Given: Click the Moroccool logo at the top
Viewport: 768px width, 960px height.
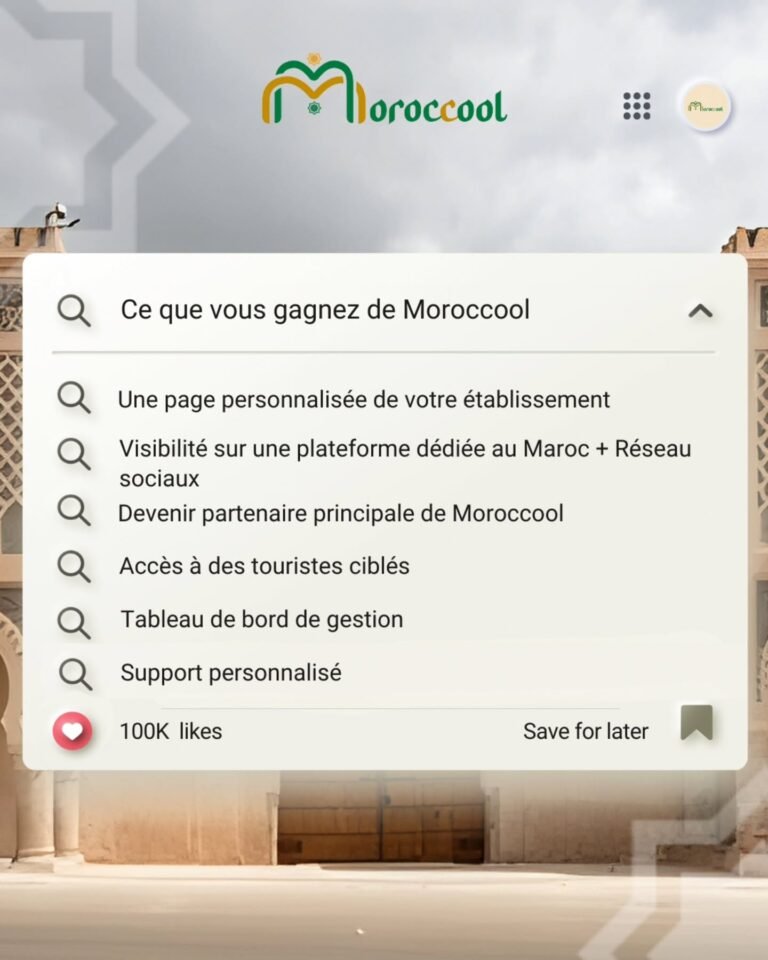Looking at the screenshot, I should 384,95.
